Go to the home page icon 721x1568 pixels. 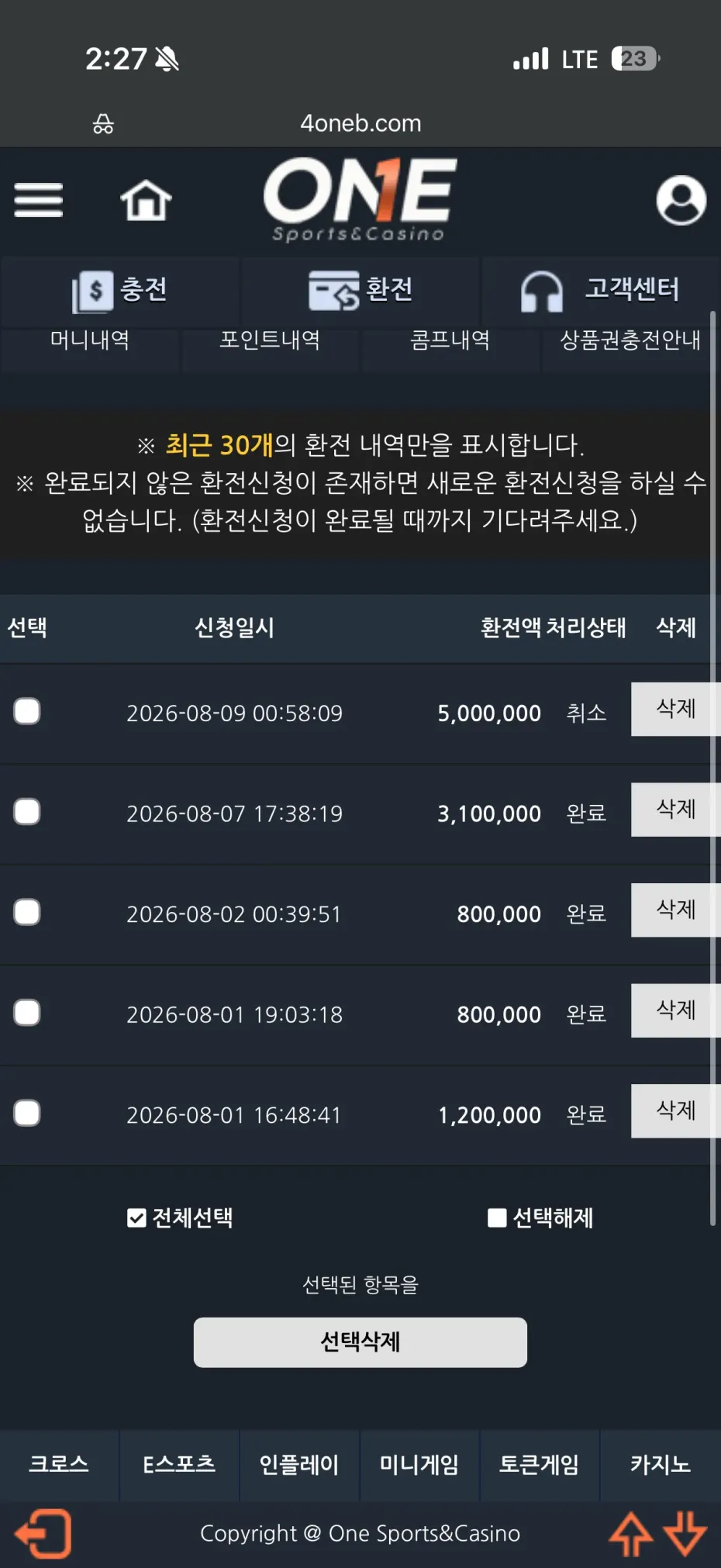click(x=146, y=200)
